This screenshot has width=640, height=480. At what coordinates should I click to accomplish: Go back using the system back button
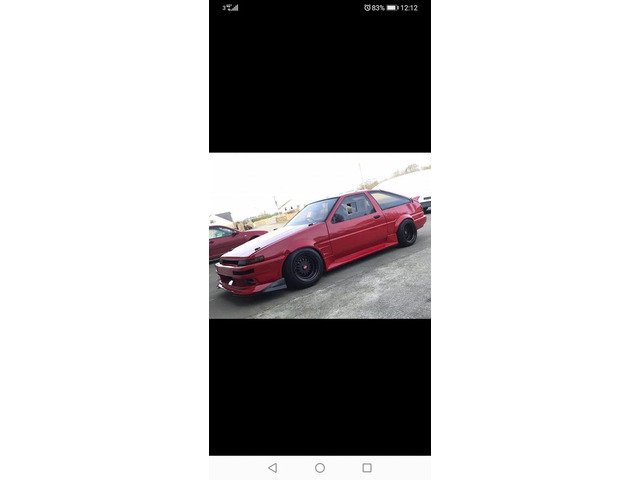tap(272, 467)
